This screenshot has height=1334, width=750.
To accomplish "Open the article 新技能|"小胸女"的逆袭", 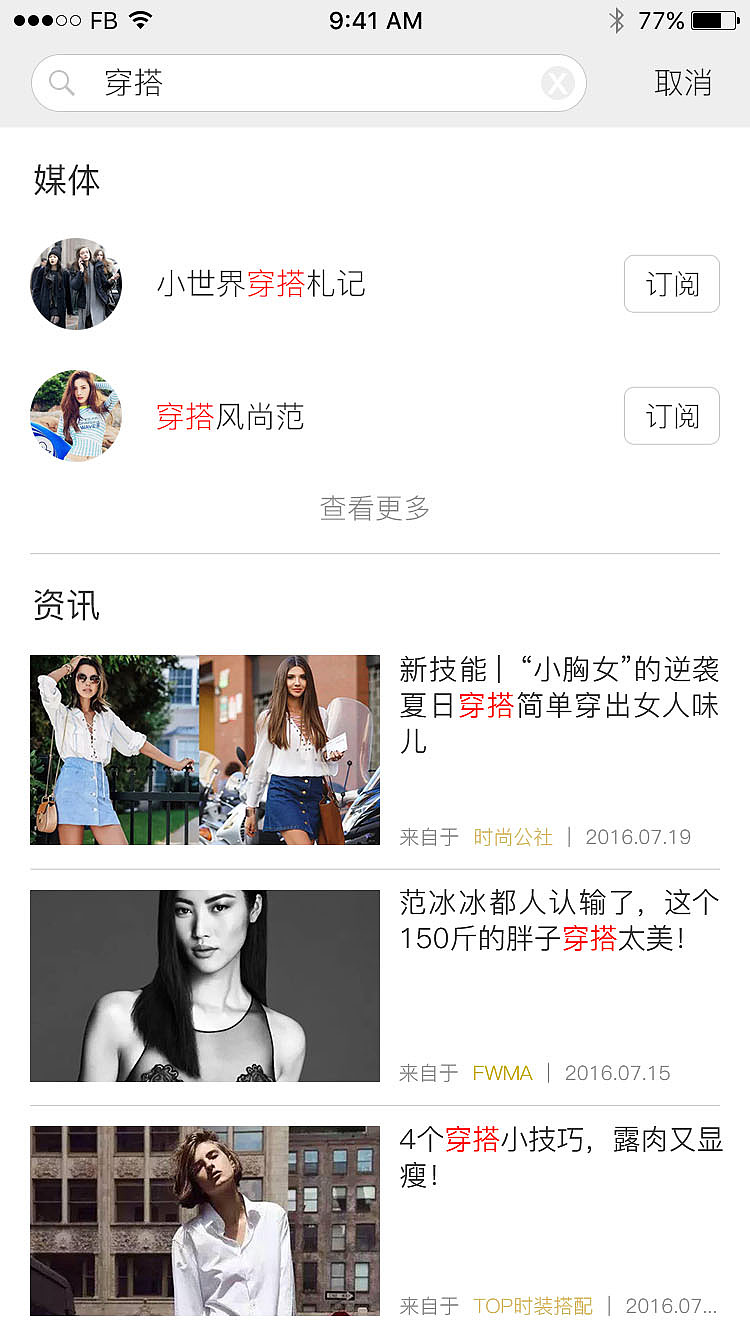I will point(558,704).
